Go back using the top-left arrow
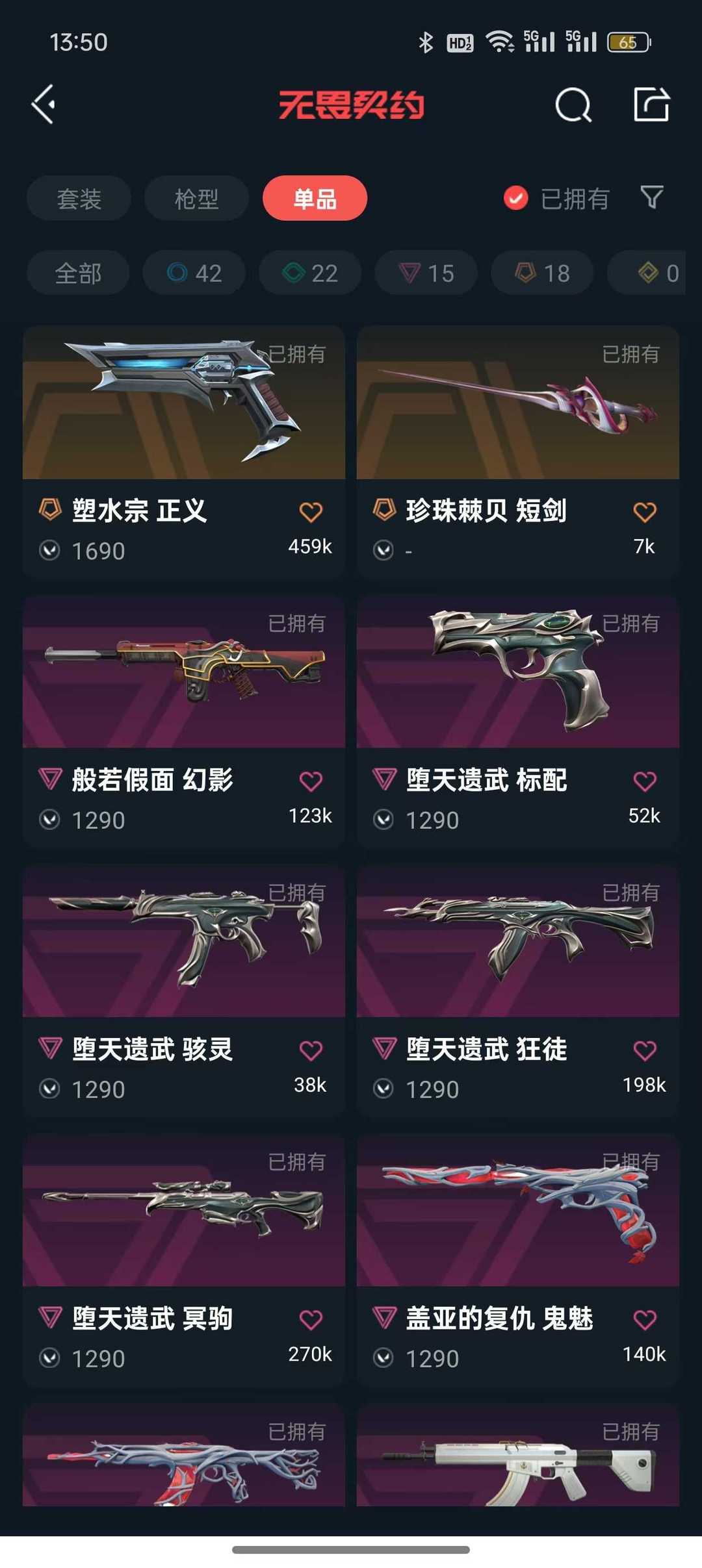 point(44,105)
